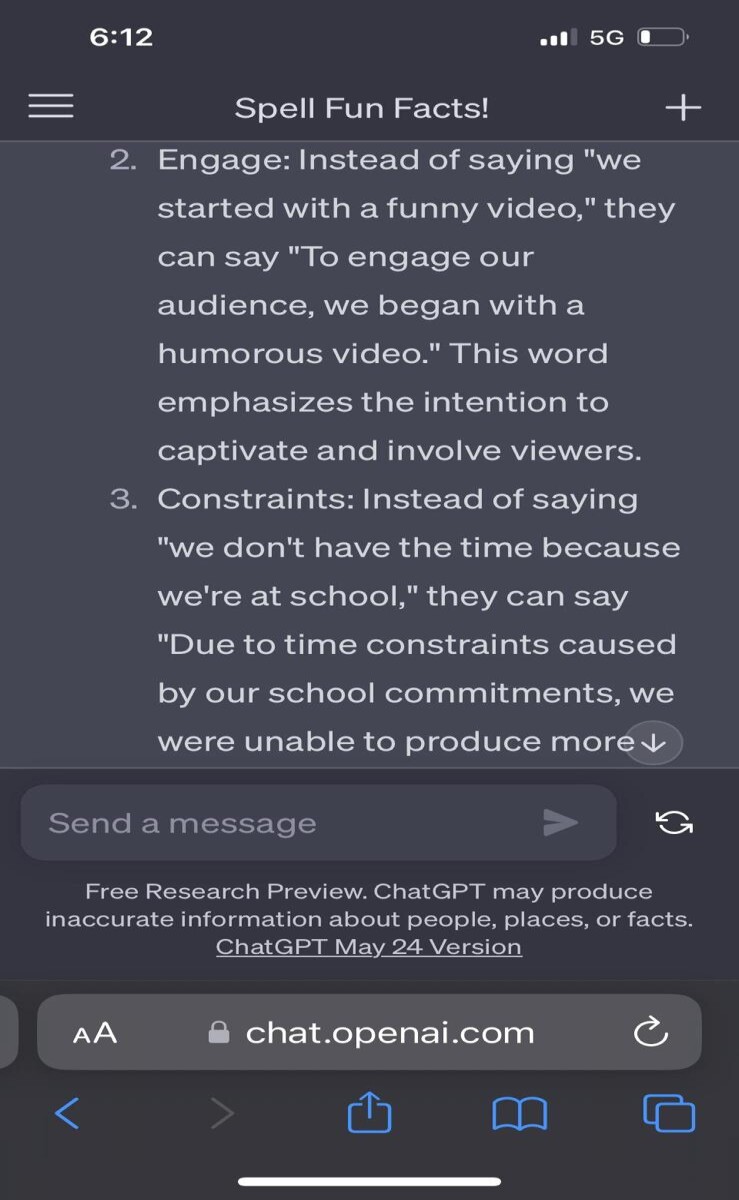This screenshot has height=1200, width=739.
Task: Reload the page in Safari
Action: (650, 1032)
